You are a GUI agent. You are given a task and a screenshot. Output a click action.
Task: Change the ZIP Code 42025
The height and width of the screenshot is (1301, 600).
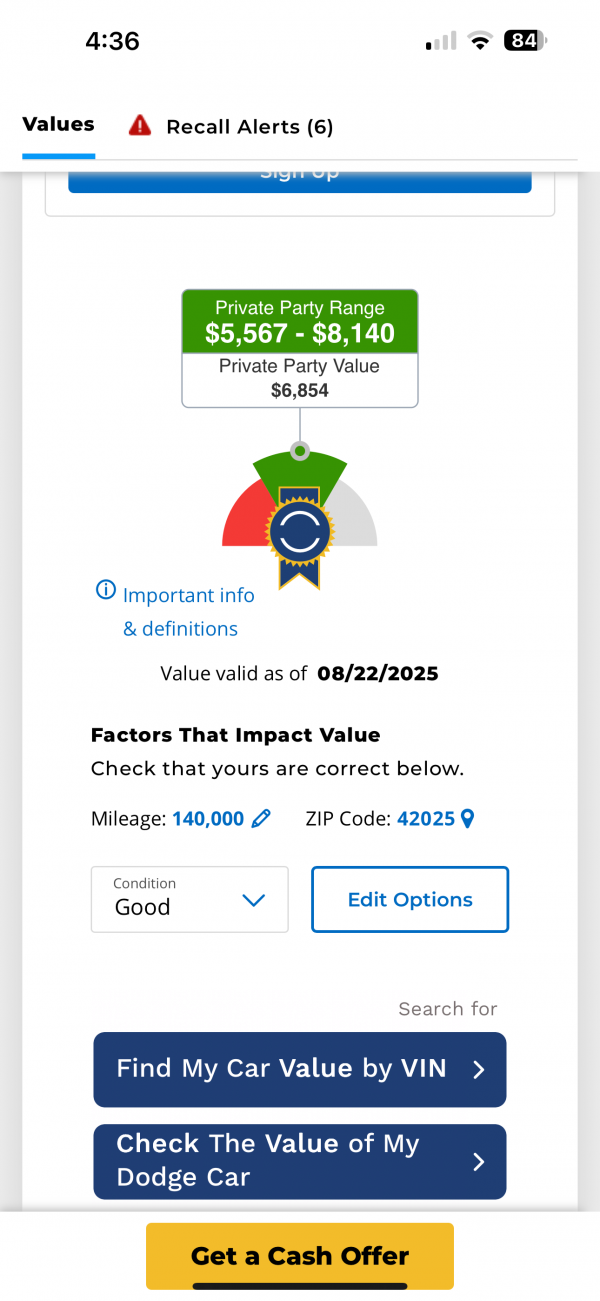[x=435, y=819]
